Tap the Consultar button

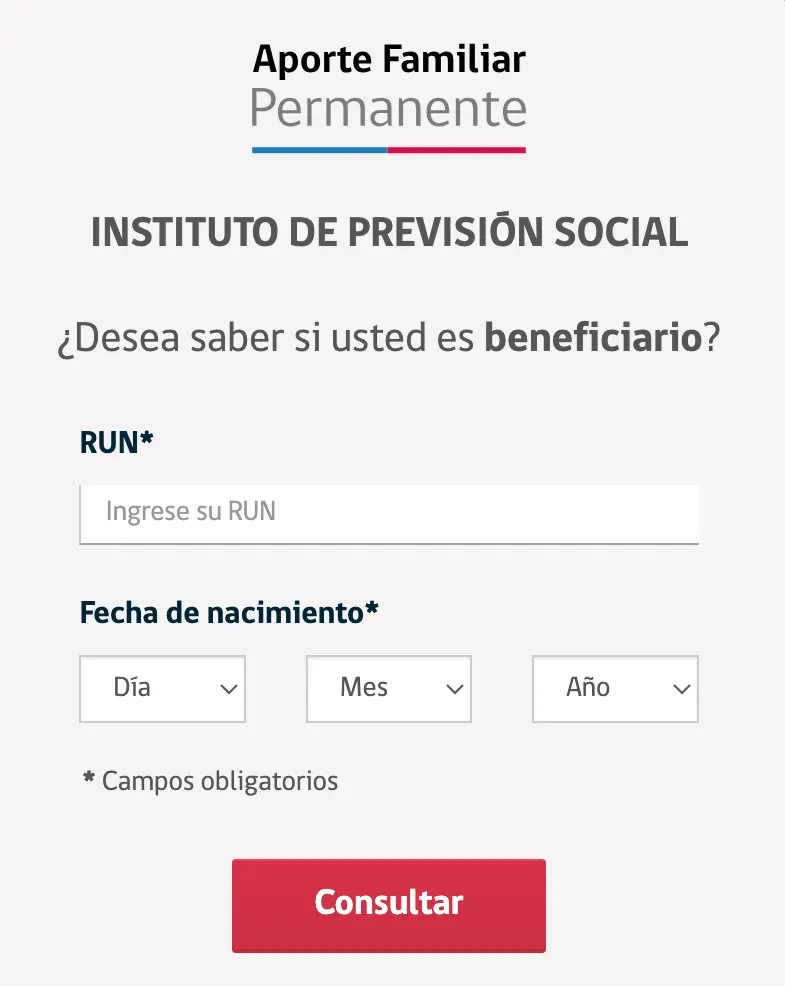coord(388,903)
